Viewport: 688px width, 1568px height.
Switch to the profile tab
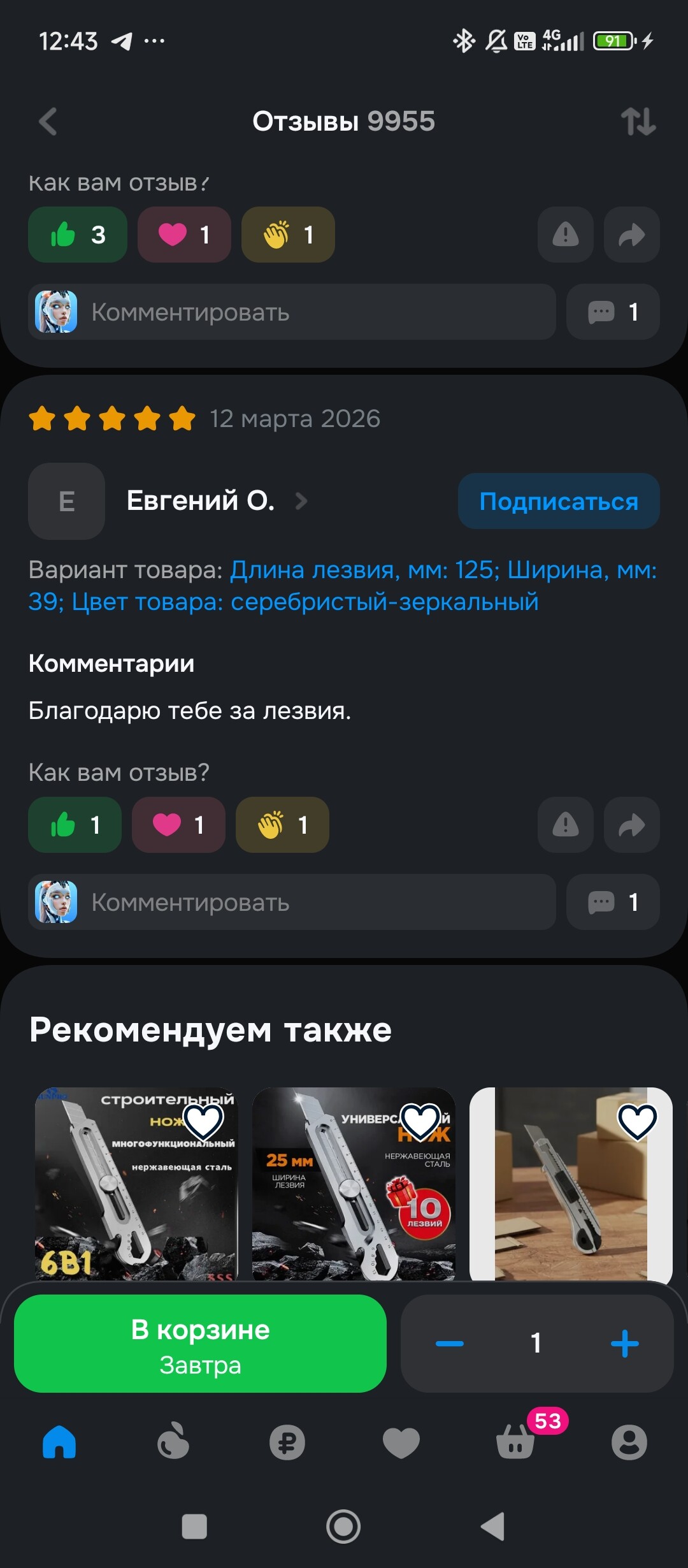[x=629, y=1442]
